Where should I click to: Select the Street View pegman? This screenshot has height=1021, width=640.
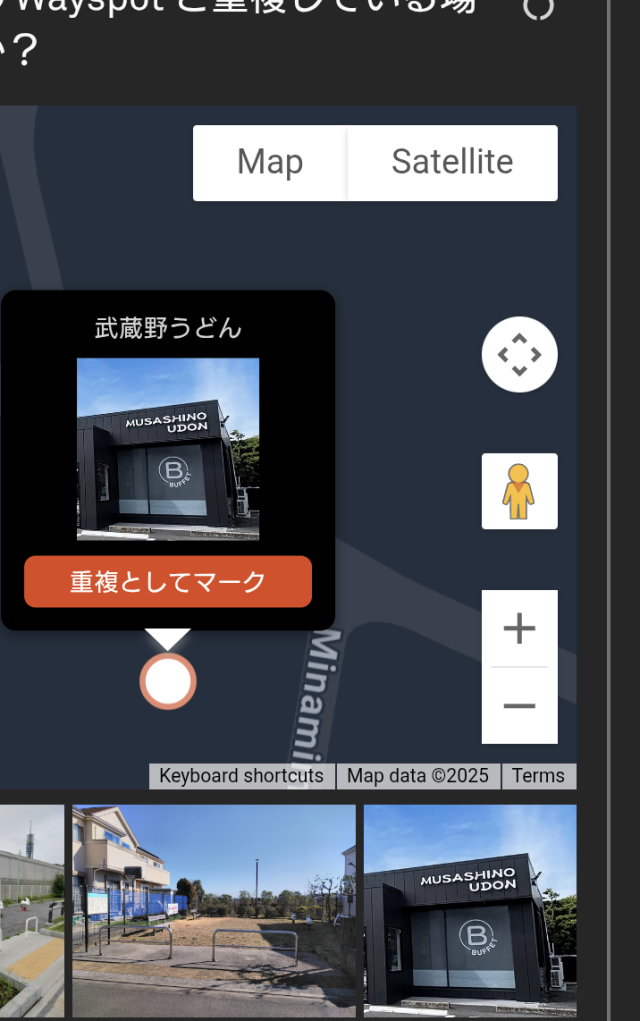(519, 491)
